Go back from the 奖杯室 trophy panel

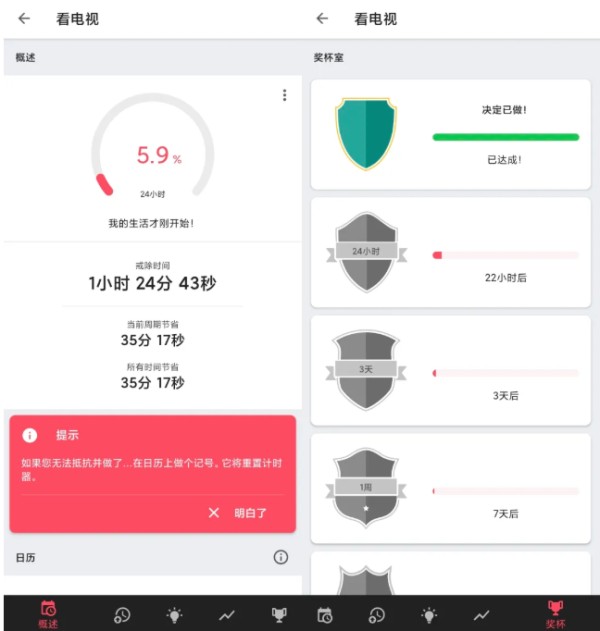pyautogui.click(x=322, y=18)
